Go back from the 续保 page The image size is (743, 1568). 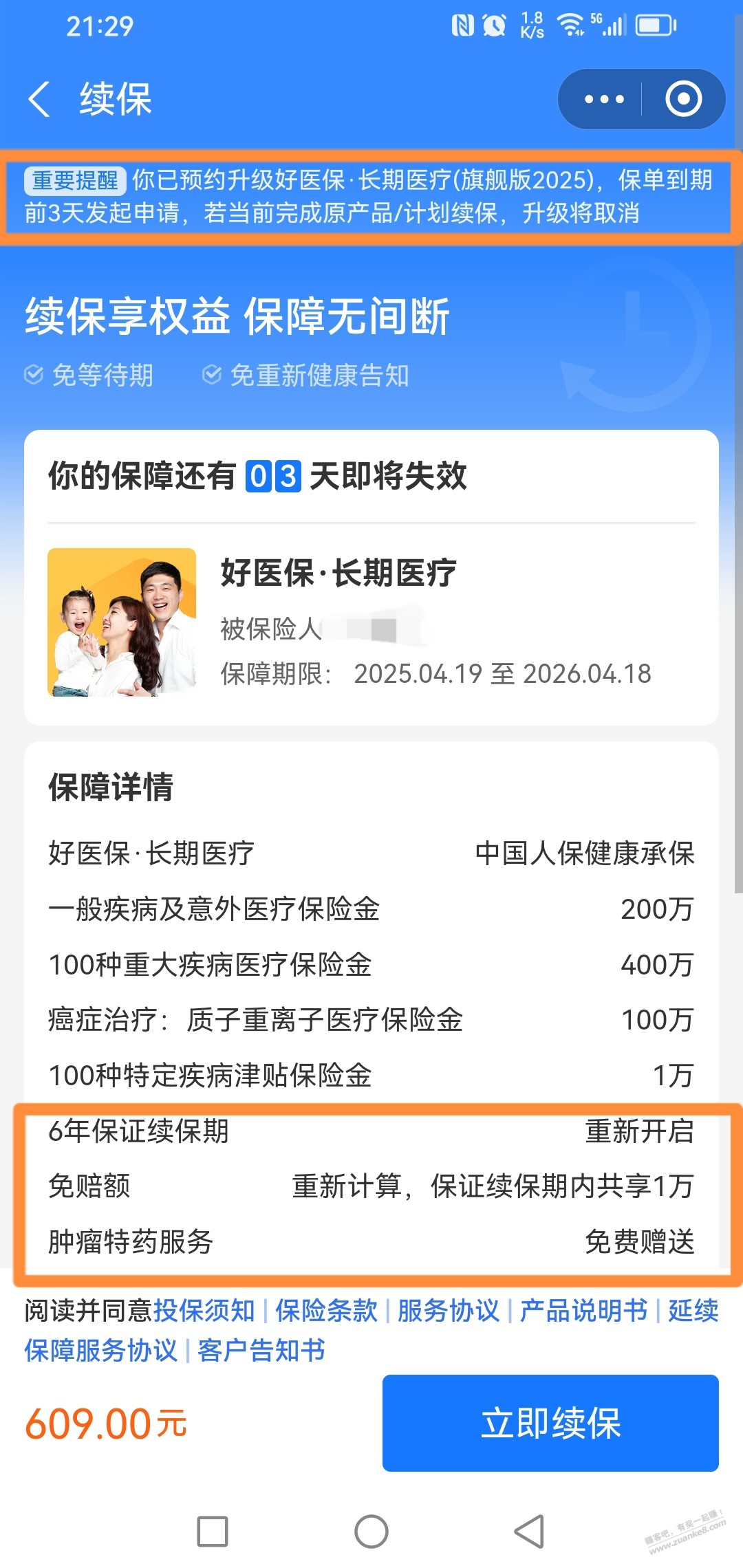coord(40,99)
